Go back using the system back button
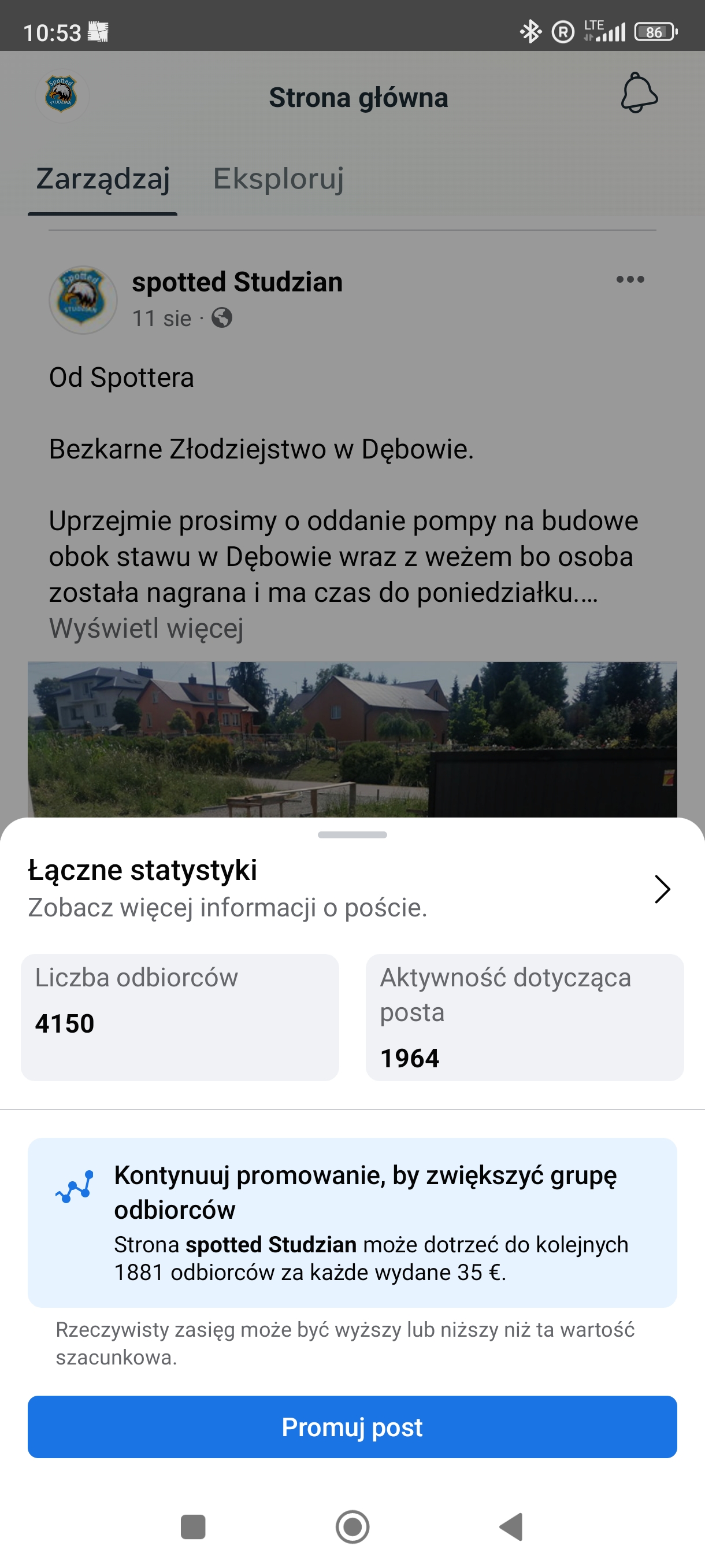 [x=511, y=1526]
